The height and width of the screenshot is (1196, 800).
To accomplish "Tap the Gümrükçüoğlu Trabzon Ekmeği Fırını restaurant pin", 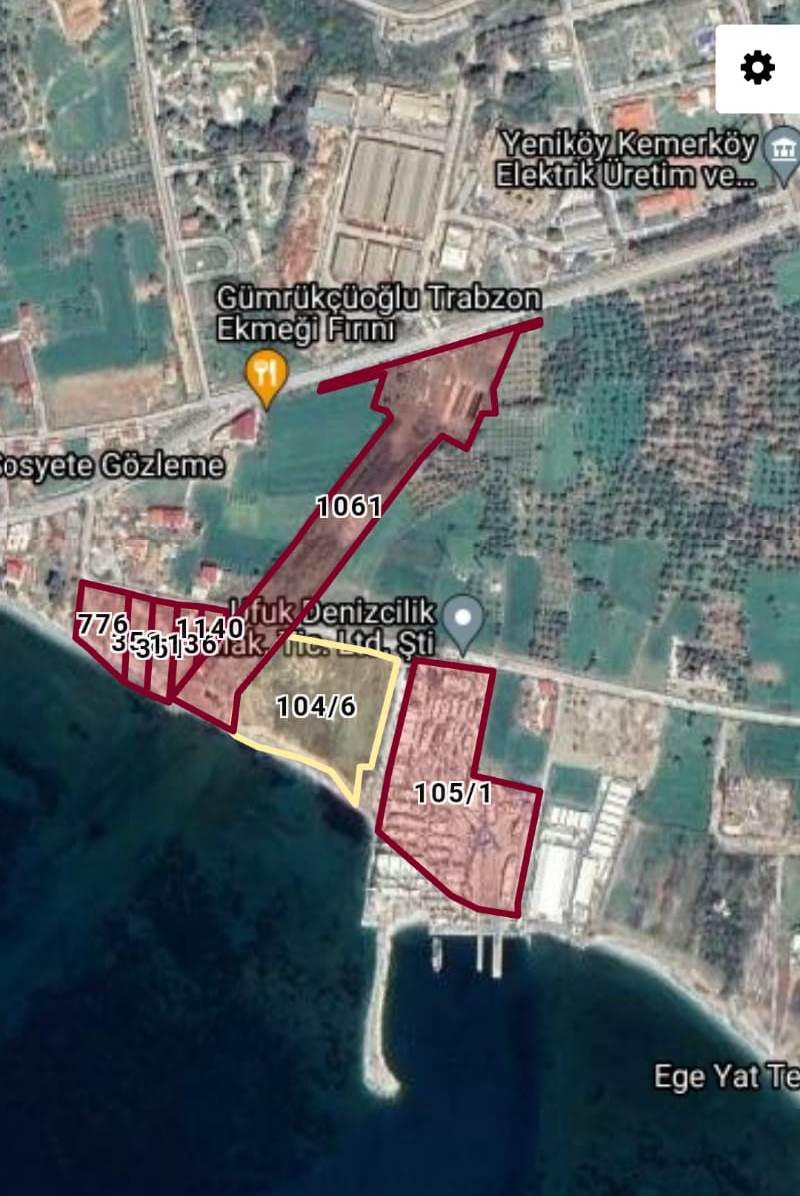I will (x=266, y=377).
